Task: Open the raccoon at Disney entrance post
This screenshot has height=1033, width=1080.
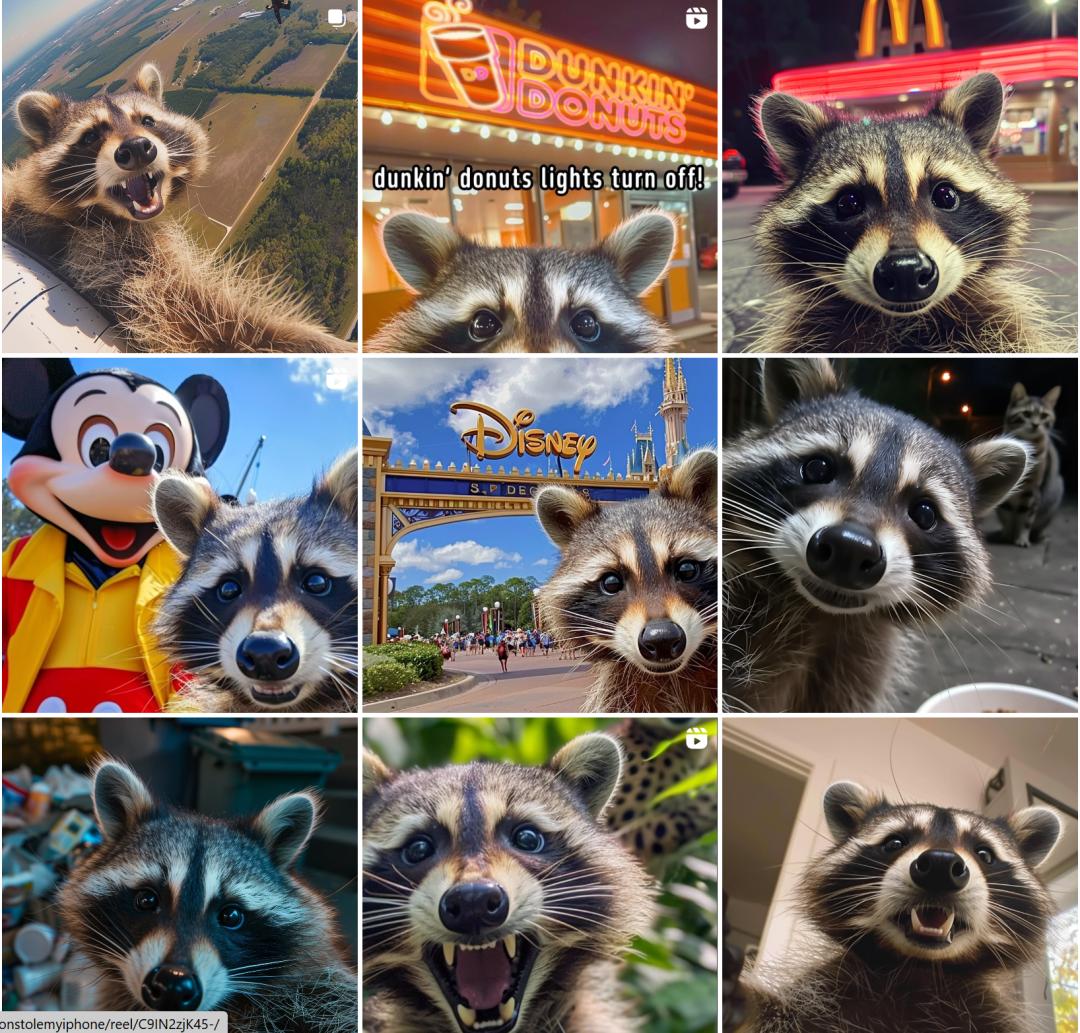Action: [539, 535]
